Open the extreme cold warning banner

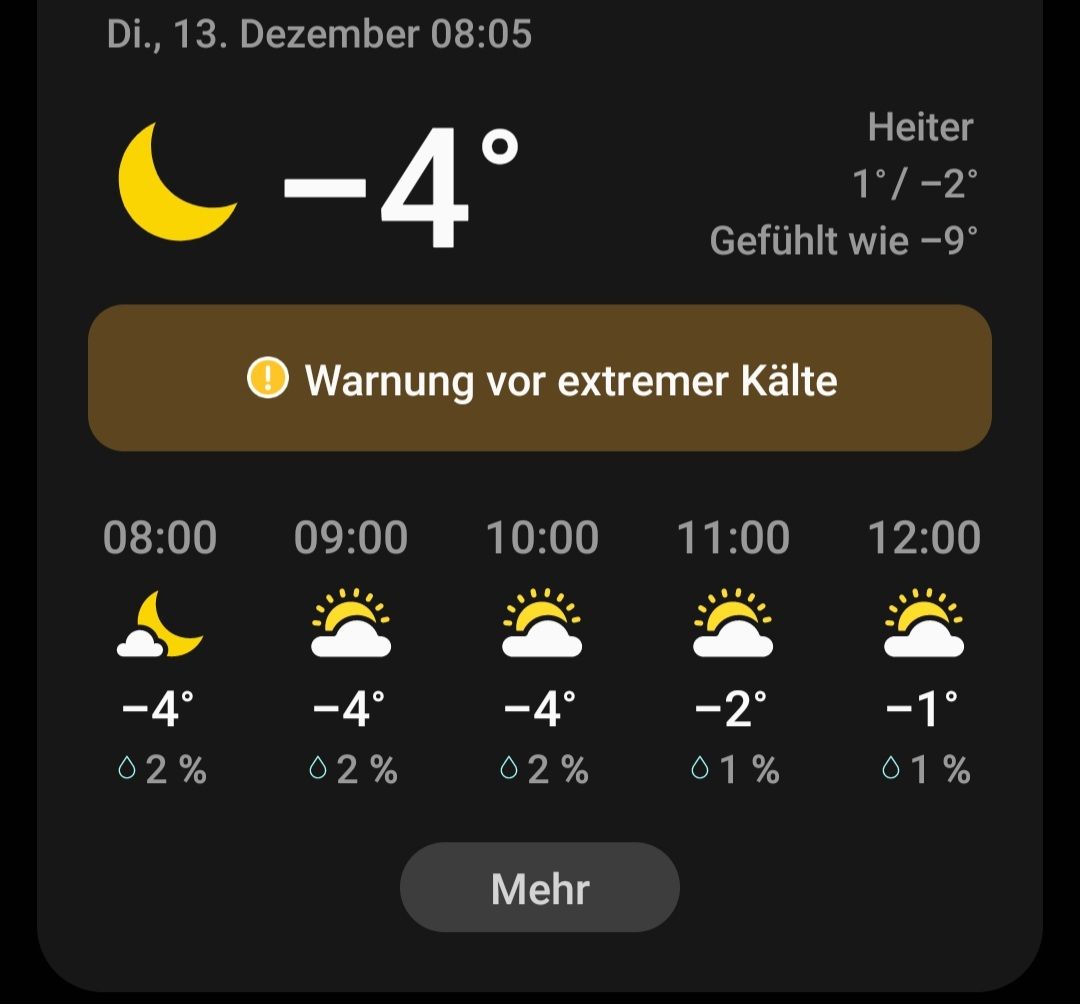click(x=540, y=379)
